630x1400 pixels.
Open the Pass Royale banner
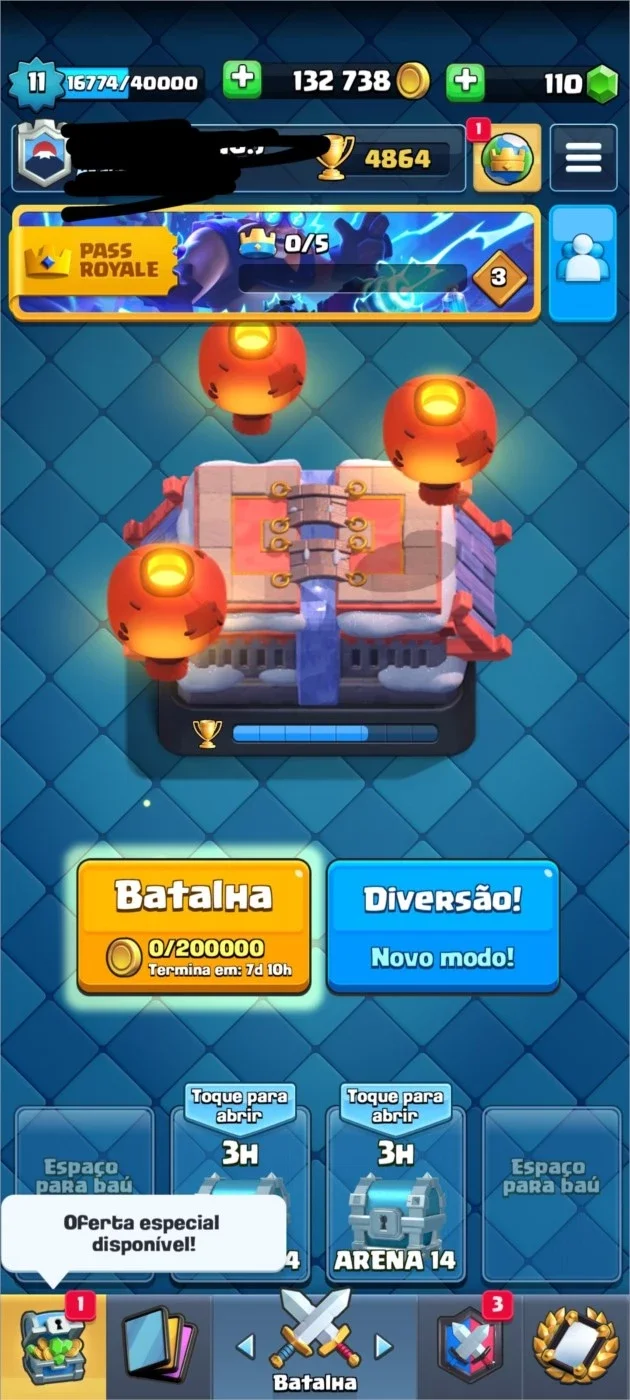click(275, 263)
